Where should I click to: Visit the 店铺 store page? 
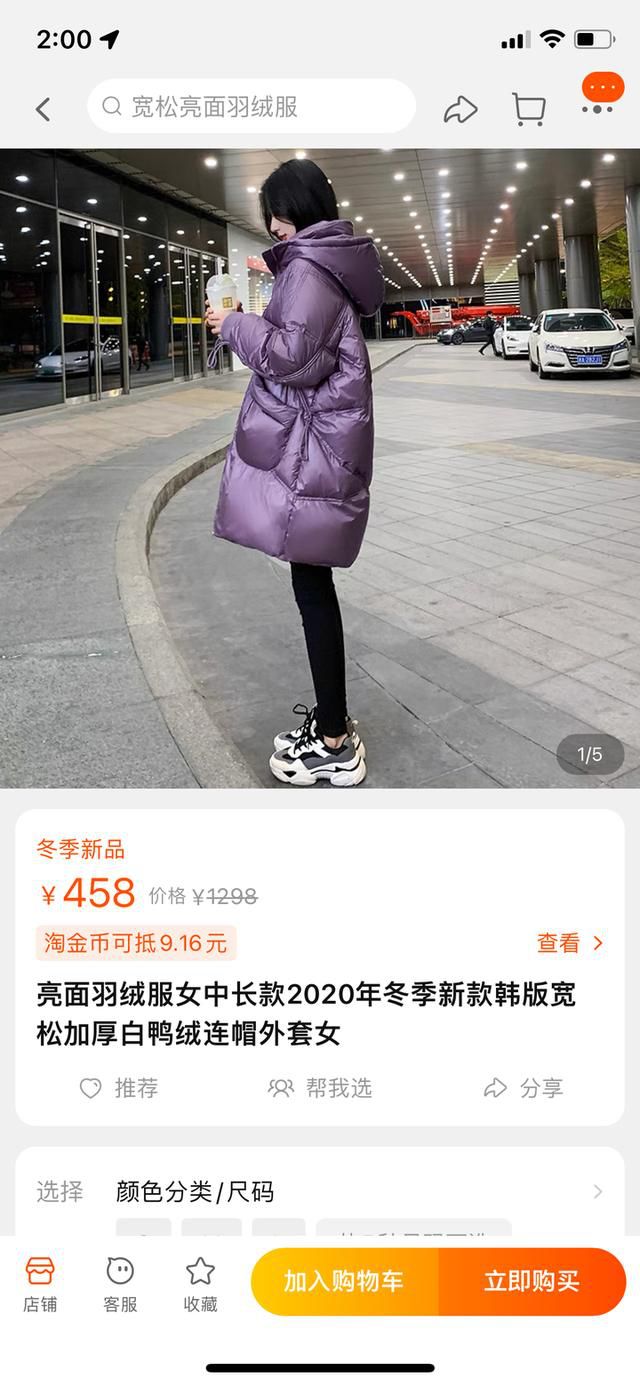pyautogui.click(x=40, y=1283)
